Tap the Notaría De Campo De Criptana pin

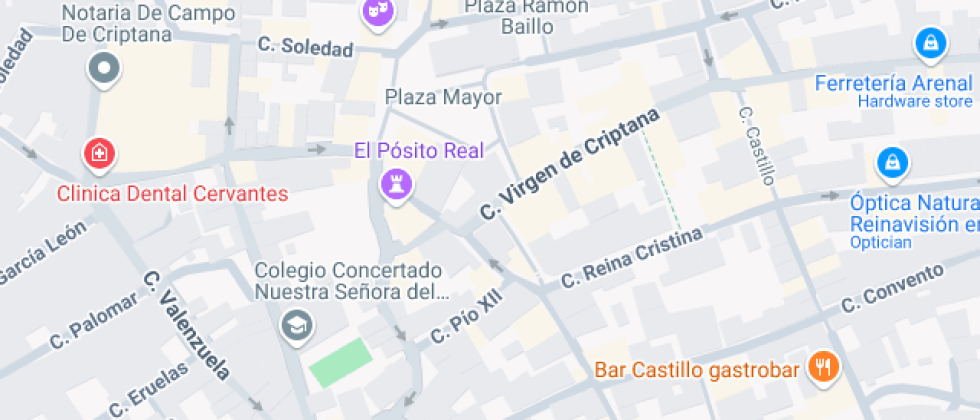[104, 69]
